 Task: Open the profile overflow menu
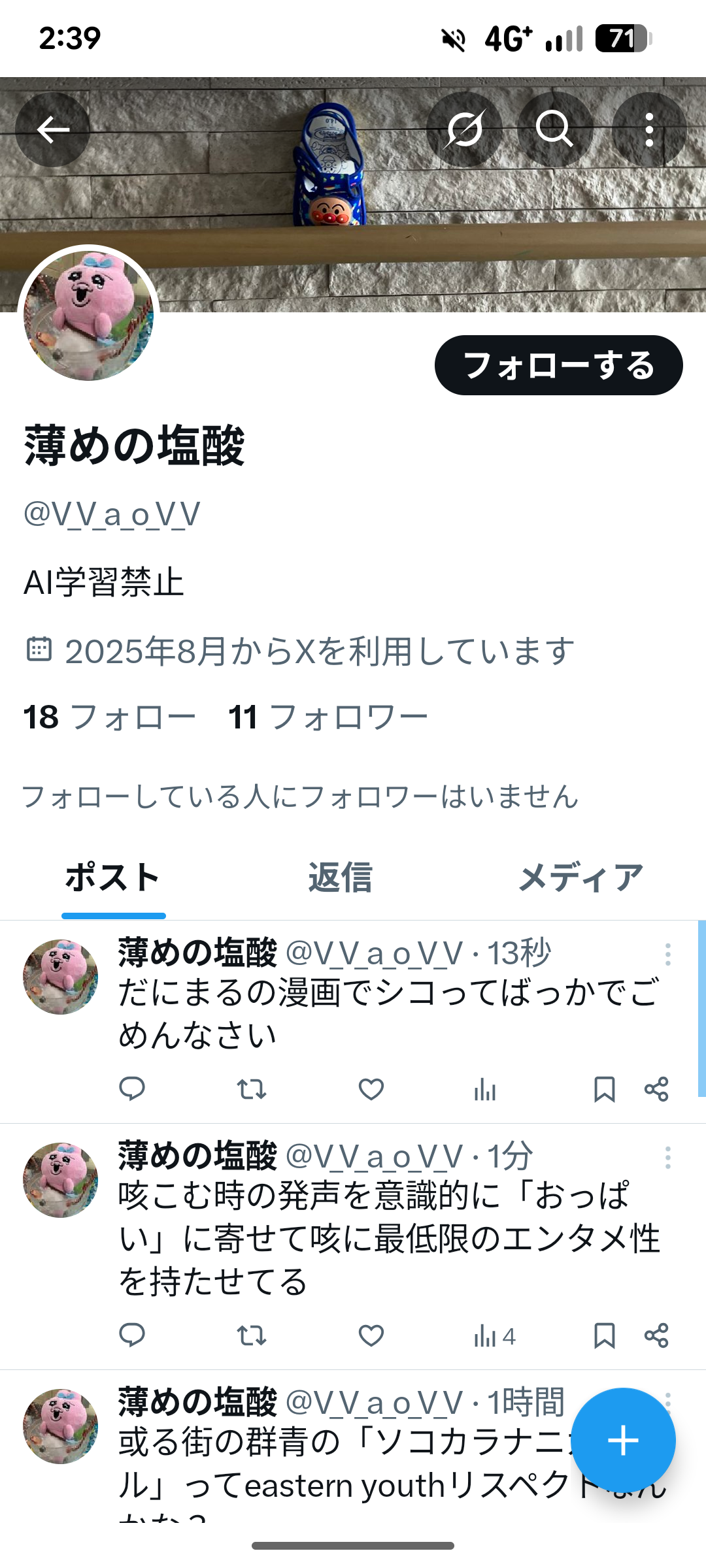[649, 129]
